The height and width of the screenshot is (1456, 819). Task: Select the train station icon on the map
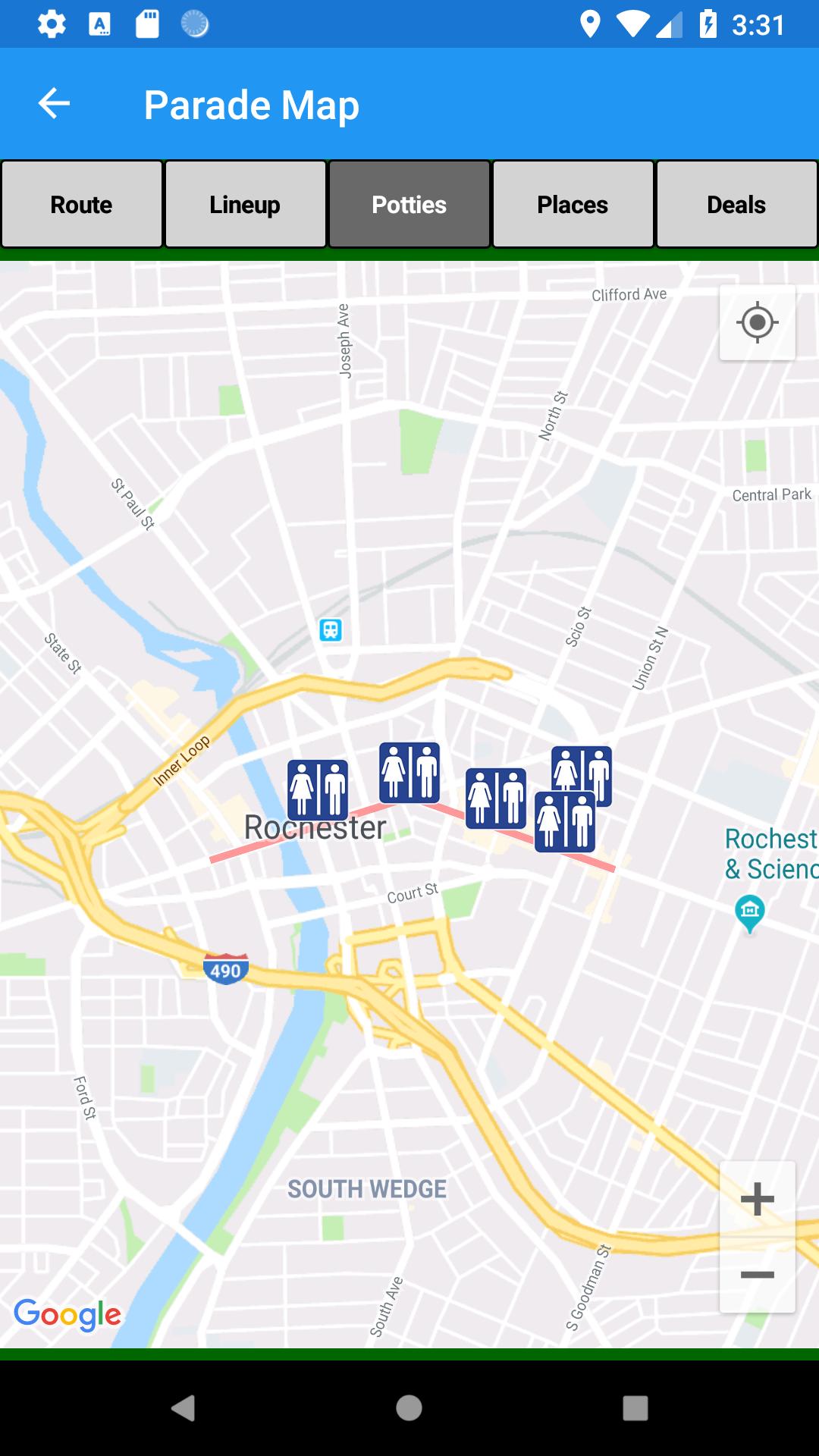pos(329,630)
